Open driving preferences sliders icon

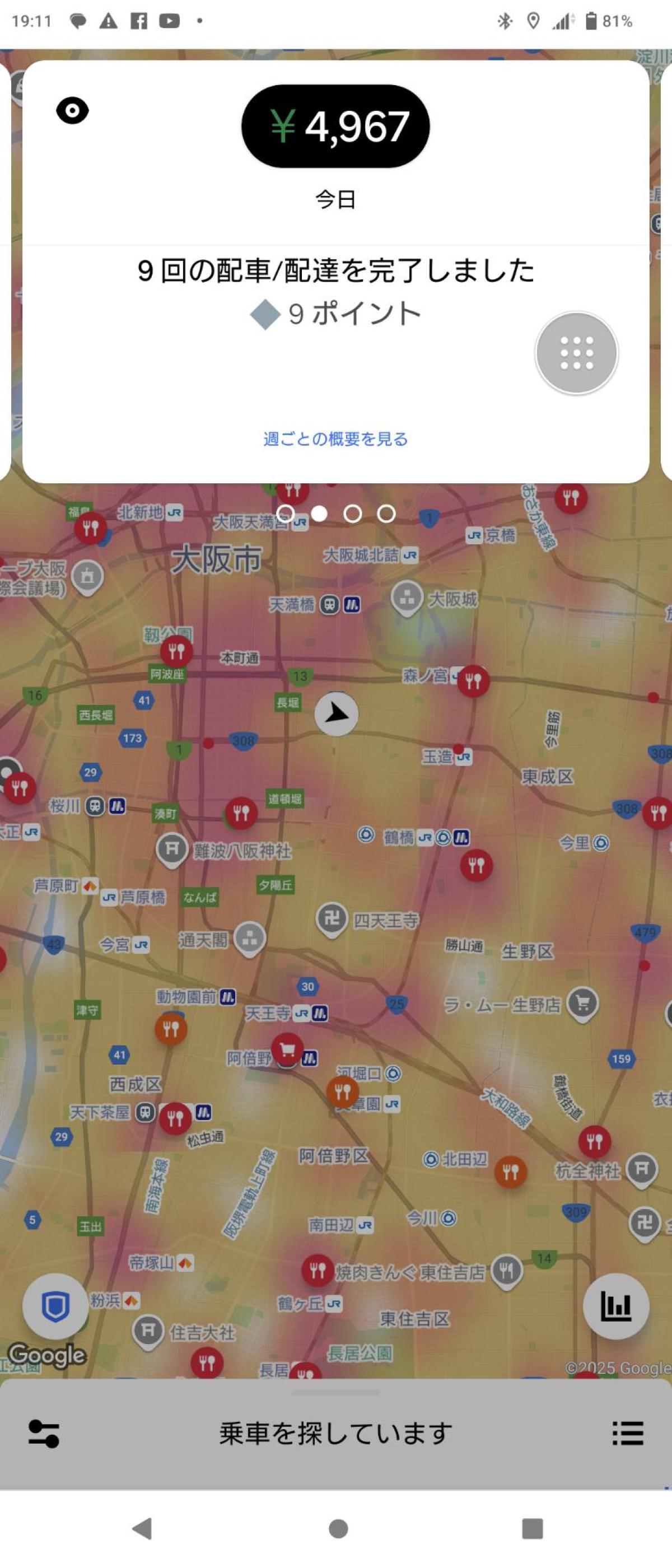point(44,1434)
